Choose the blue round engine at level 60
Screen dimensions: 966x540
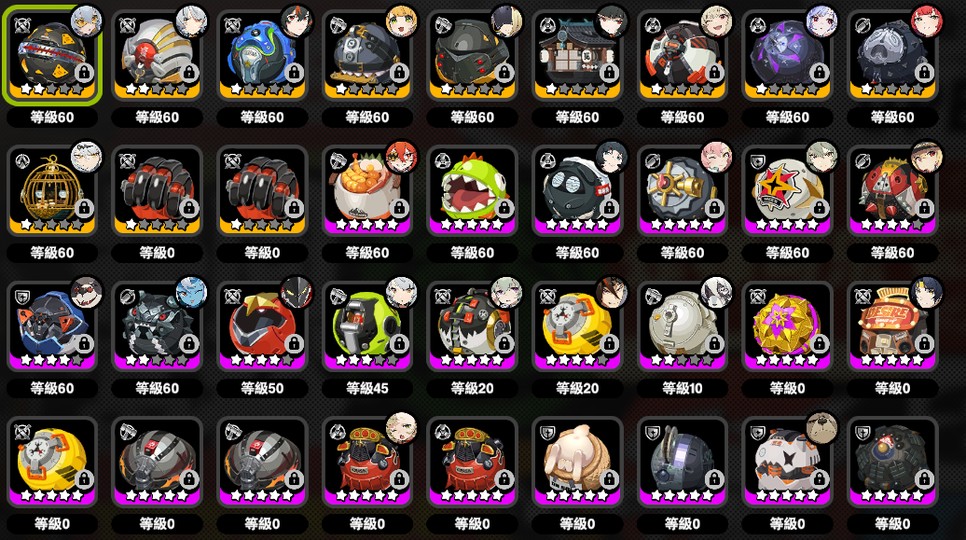pos(262,55)
